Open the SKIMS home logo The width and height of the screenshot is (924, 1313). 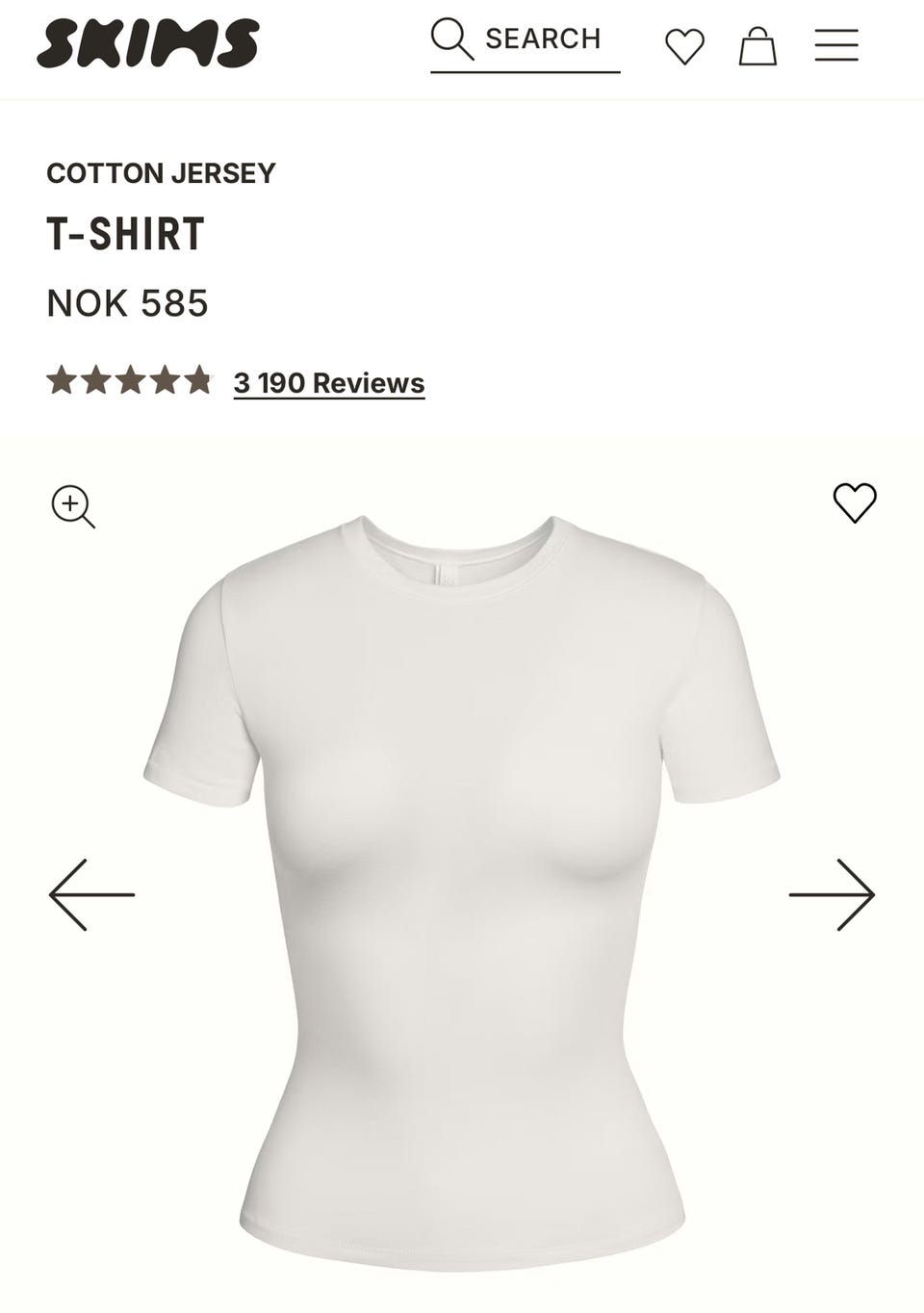[147, 43]
